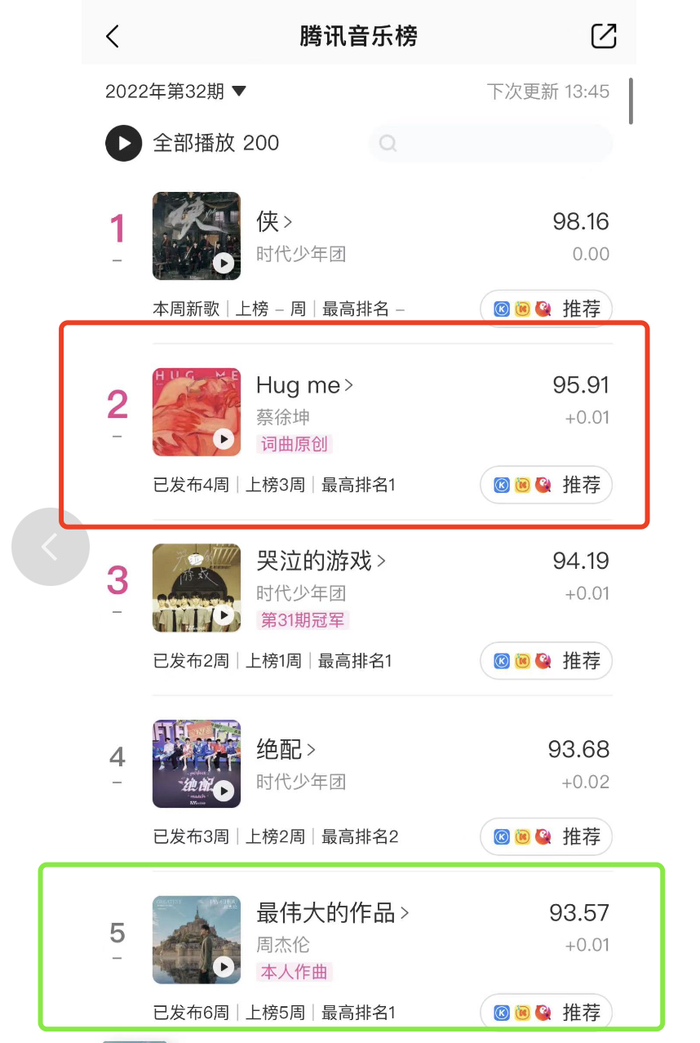The image size is (700, 1043).
Task: Open Hug me song page
Action: [x=304, y=385]
